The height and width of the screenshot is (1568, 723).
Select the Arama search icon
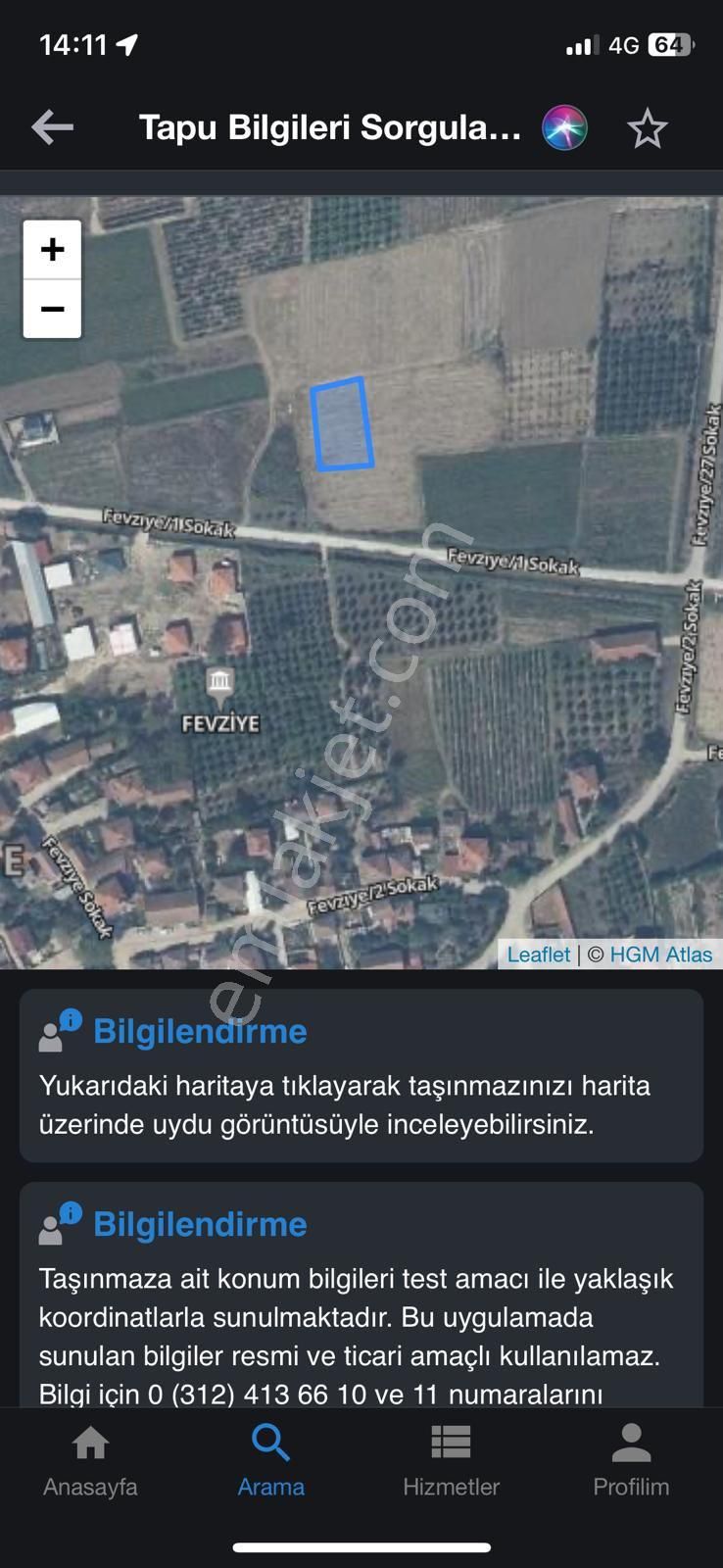pos(270,1441)
